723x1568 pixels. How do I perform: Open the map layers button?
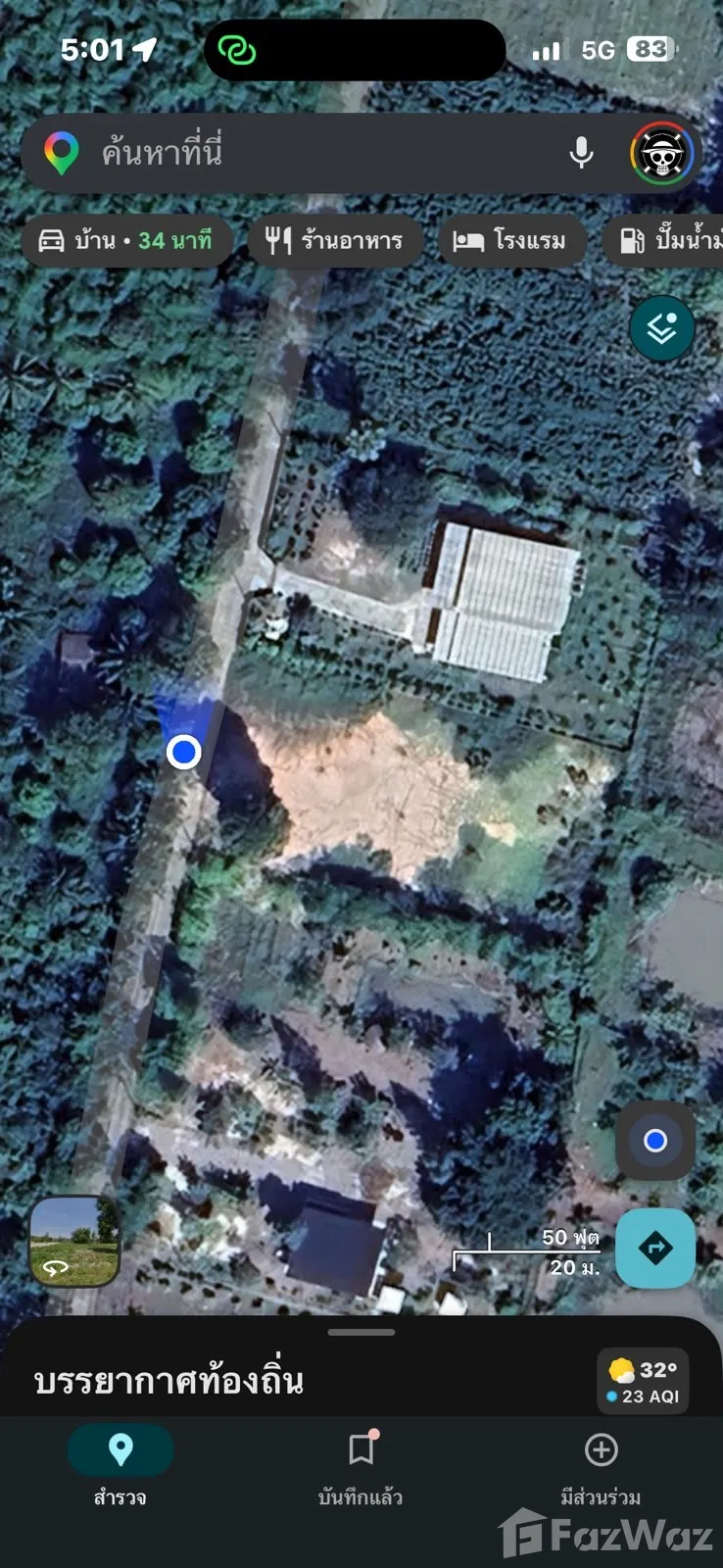pos(662,328)
